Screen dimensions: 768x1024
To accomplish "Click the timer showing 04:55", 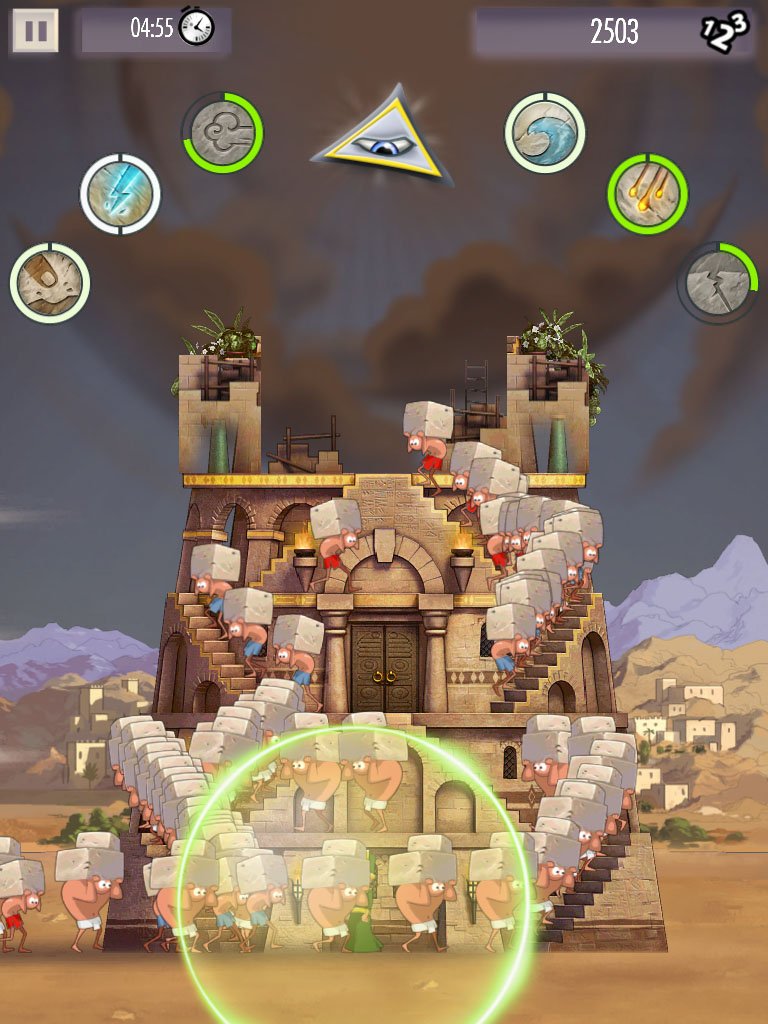I will pos(152,27).
